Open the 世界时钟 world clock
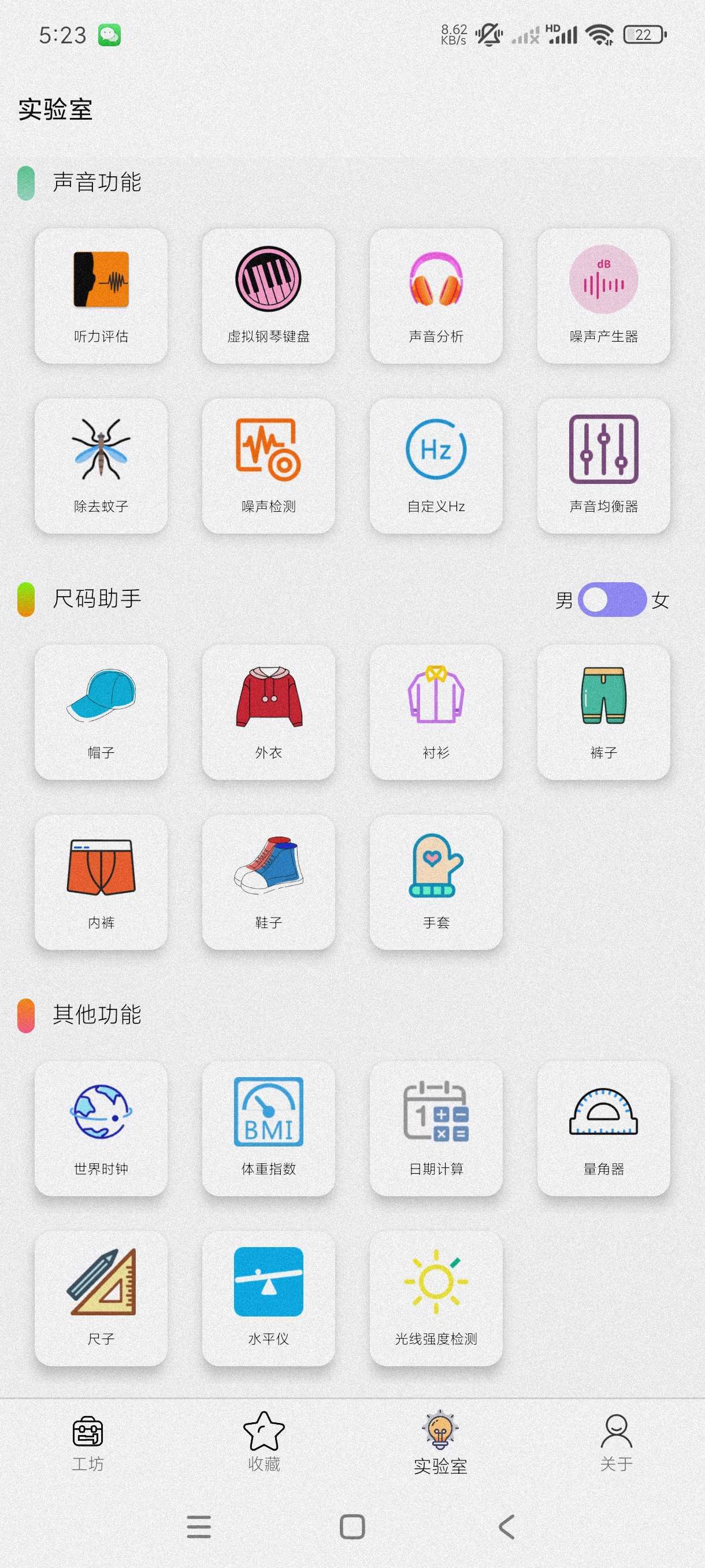Image resolution: width=705 pixels, height=1568 pixels. tap(101, 1128)
